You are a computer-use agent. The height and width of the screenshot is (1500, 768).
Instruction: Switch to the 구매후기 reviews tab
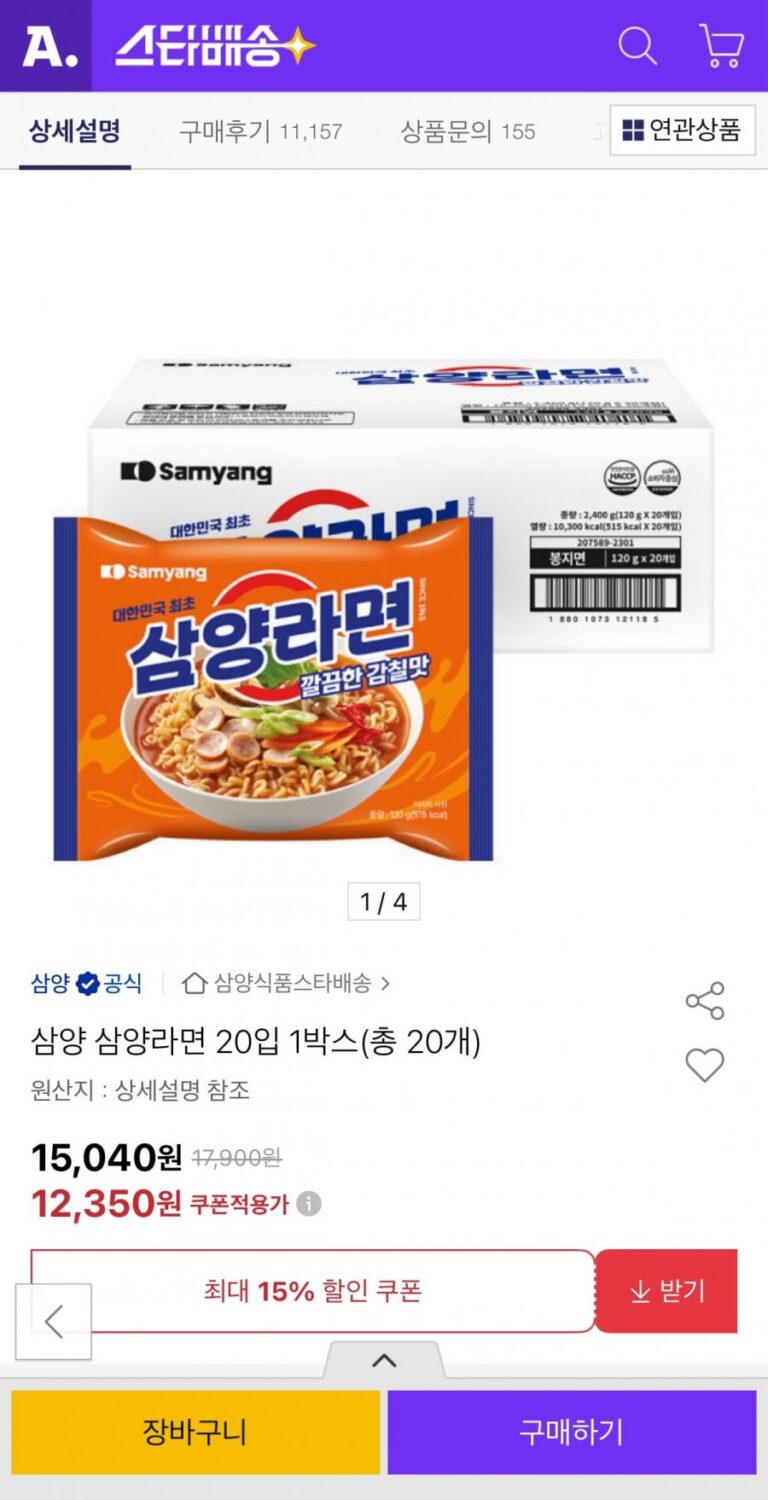coord(260,131)
